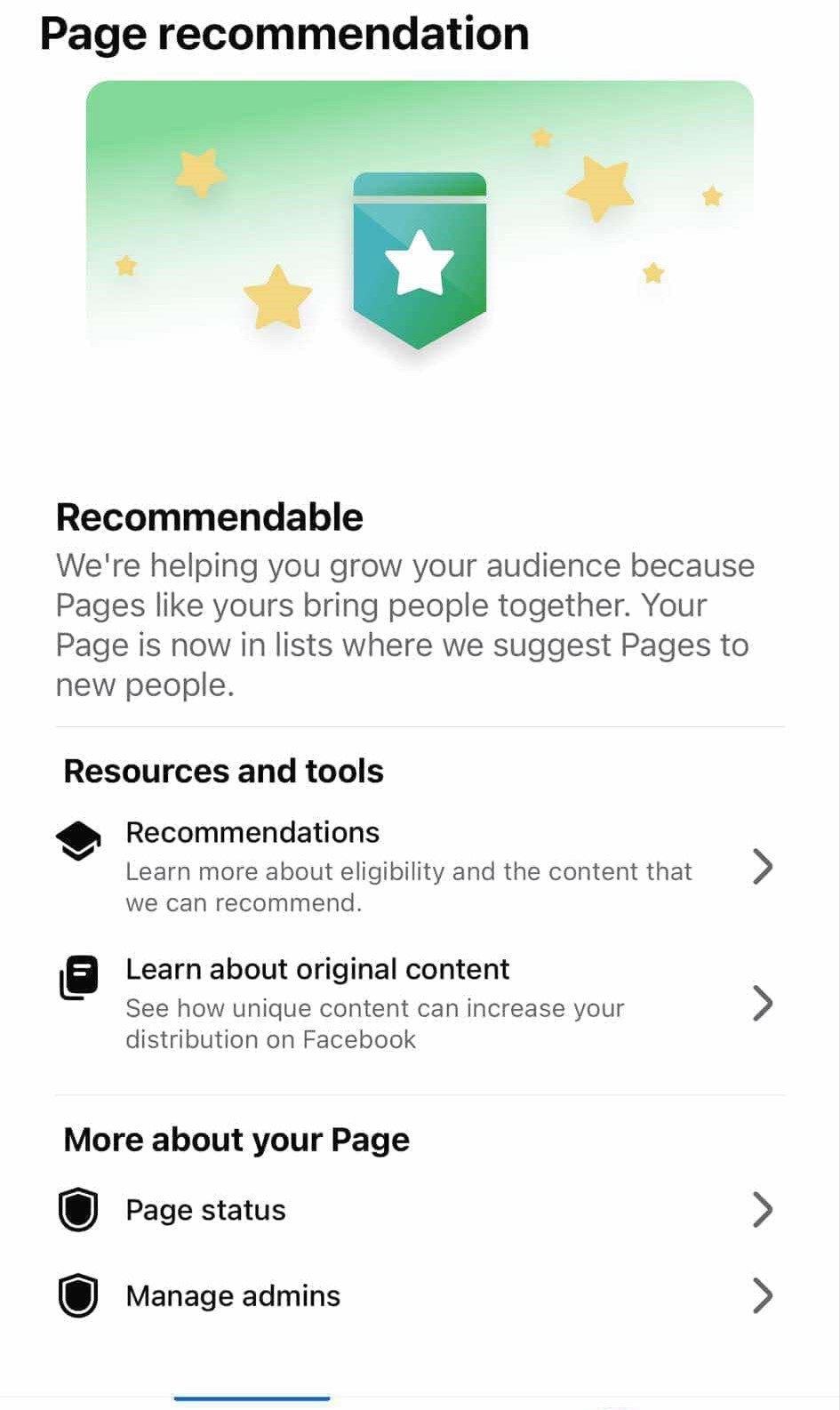
Task: Open Manage admins
Action: [420, 1295]
